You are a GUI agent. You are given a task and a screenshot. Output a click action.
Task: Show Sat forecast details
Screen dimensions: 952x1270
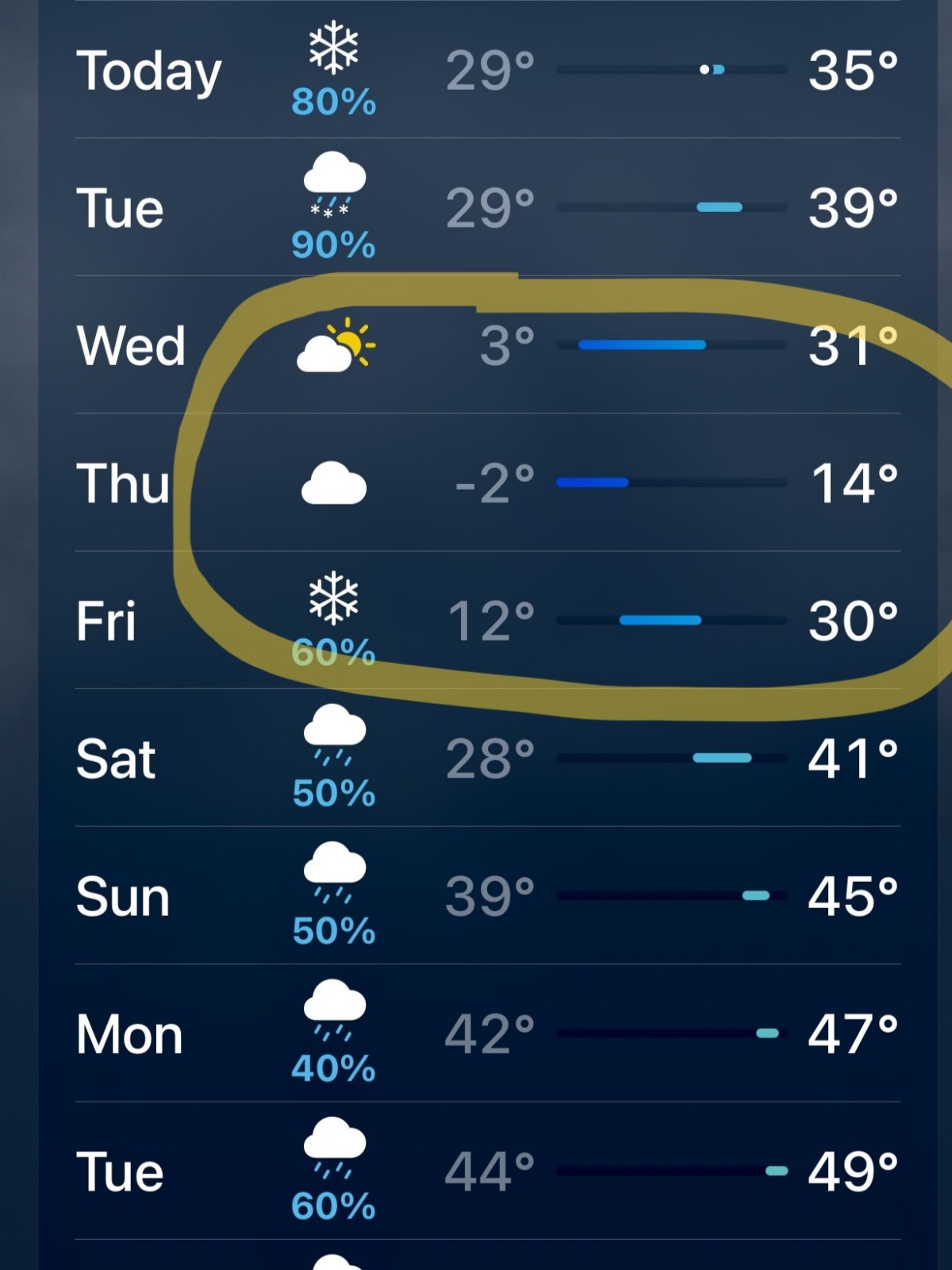(487, 758)
